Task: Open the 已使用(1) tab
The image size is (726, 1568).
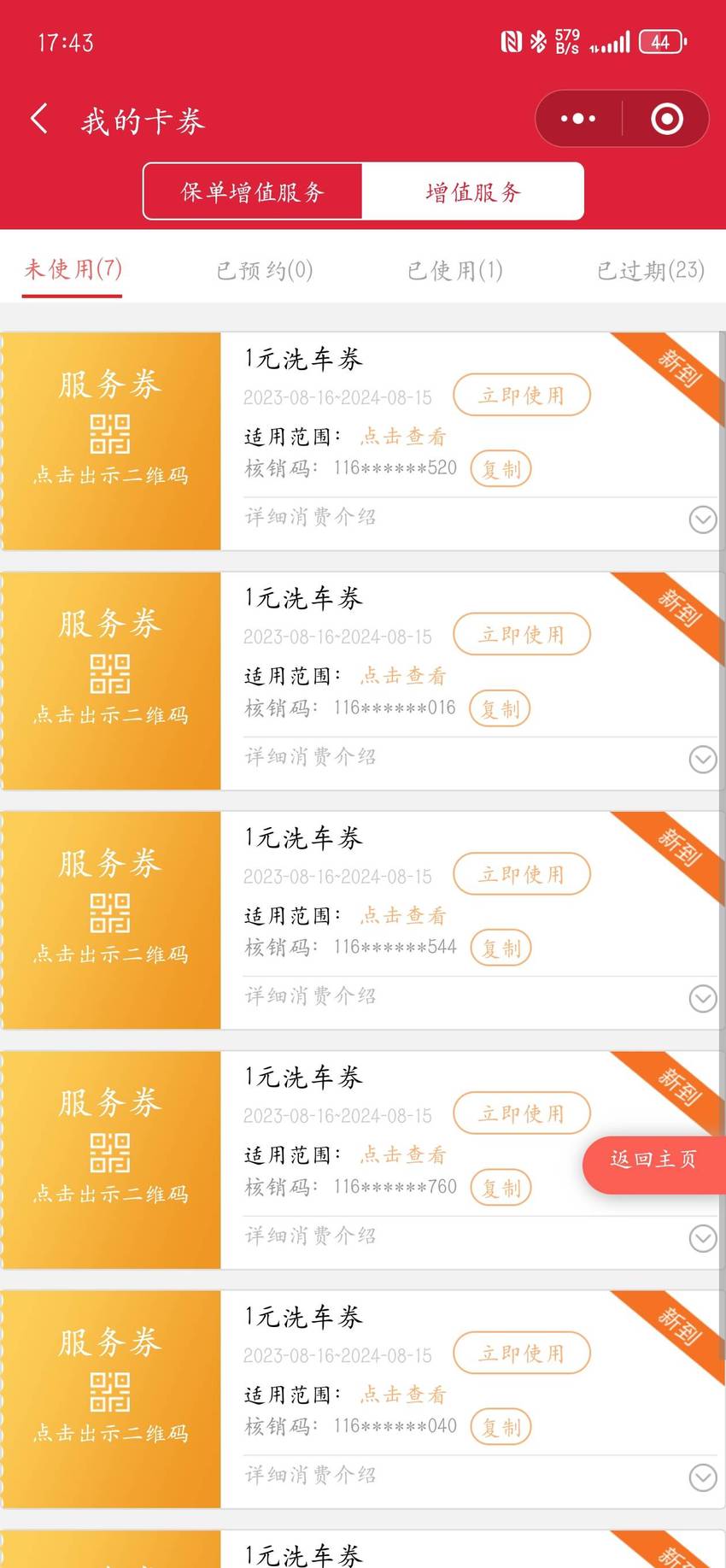Action: (455, 270)
